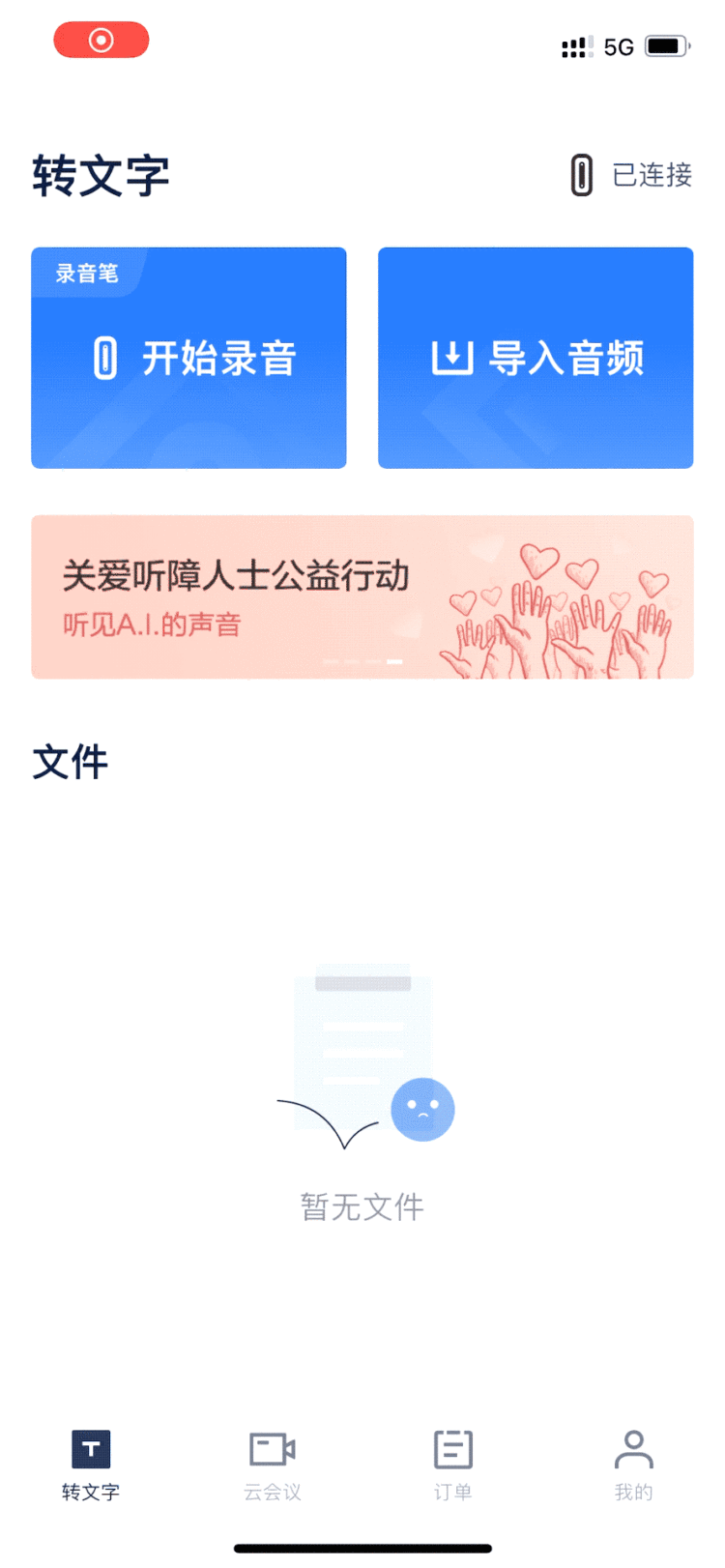Open 导入音频 to import audio
Image resolution: width=725 pixels, height=1568 pixels.
point(536,358)
